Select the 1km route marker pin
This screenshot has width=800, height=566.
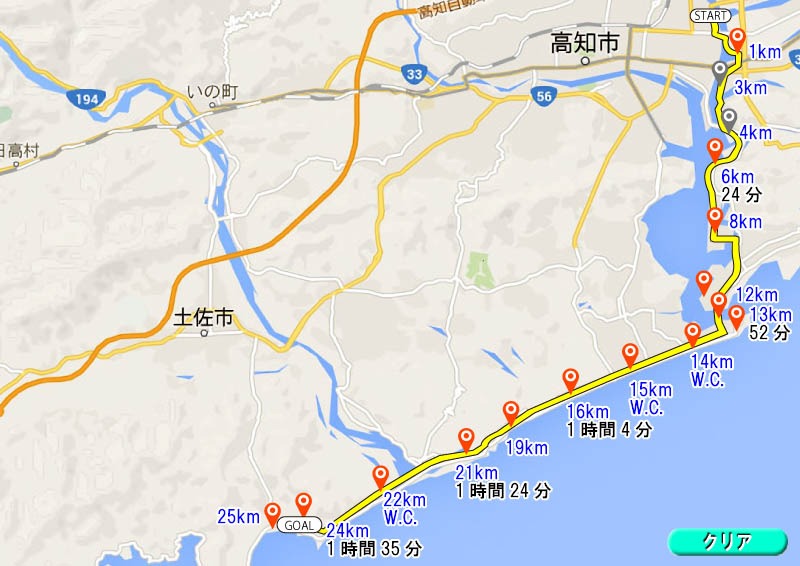(738, 39)
